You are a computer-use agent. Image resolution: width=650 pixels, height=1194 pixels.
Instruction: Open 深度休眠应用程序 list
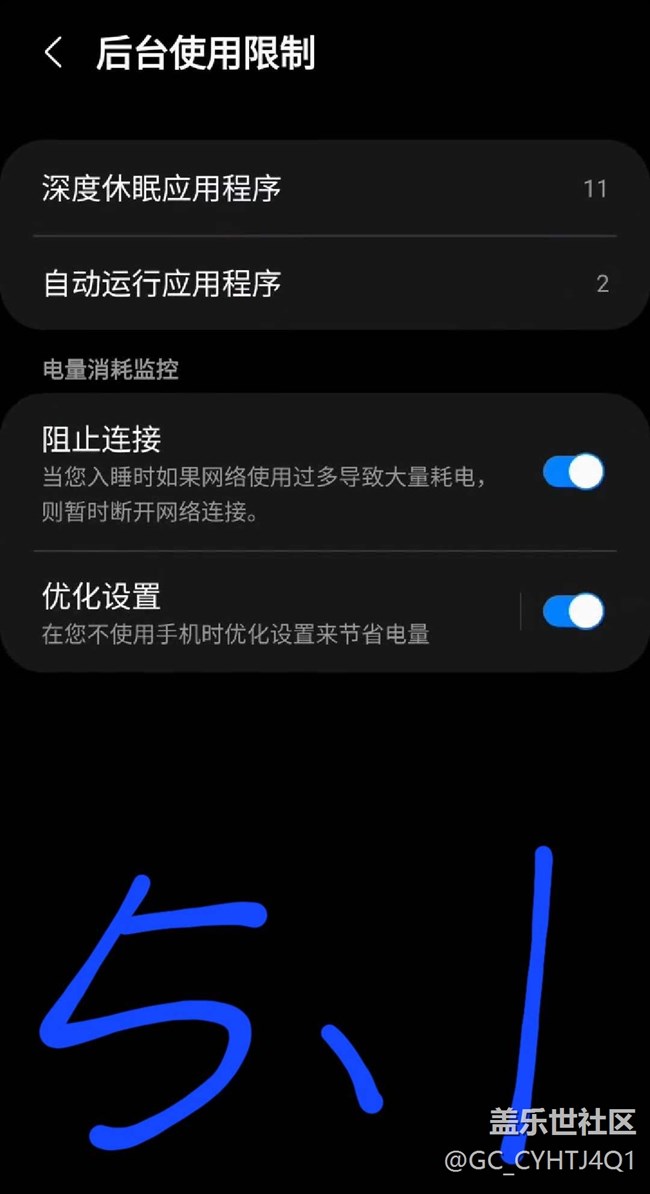click(x=325, y=188)
